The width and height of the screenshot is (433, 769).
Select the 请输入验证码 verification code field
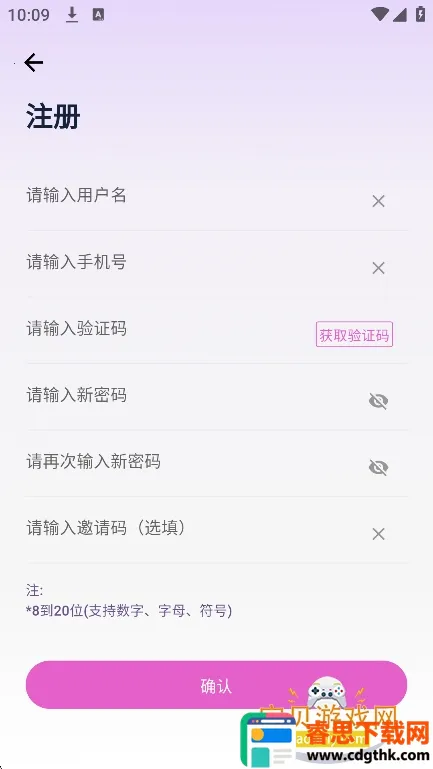pos(167,329)
